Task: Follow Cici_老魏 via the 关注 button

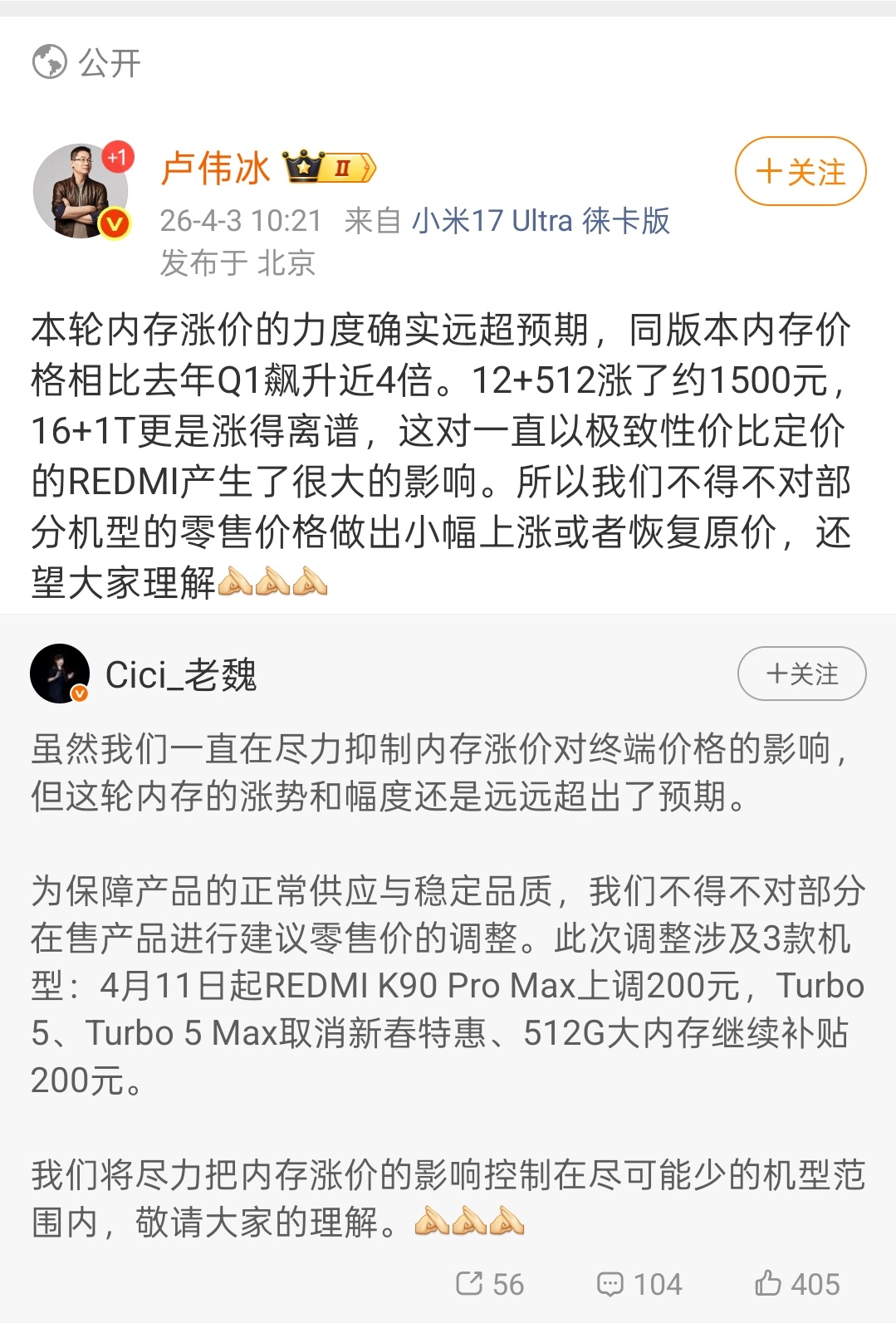Action: [801, 674]
